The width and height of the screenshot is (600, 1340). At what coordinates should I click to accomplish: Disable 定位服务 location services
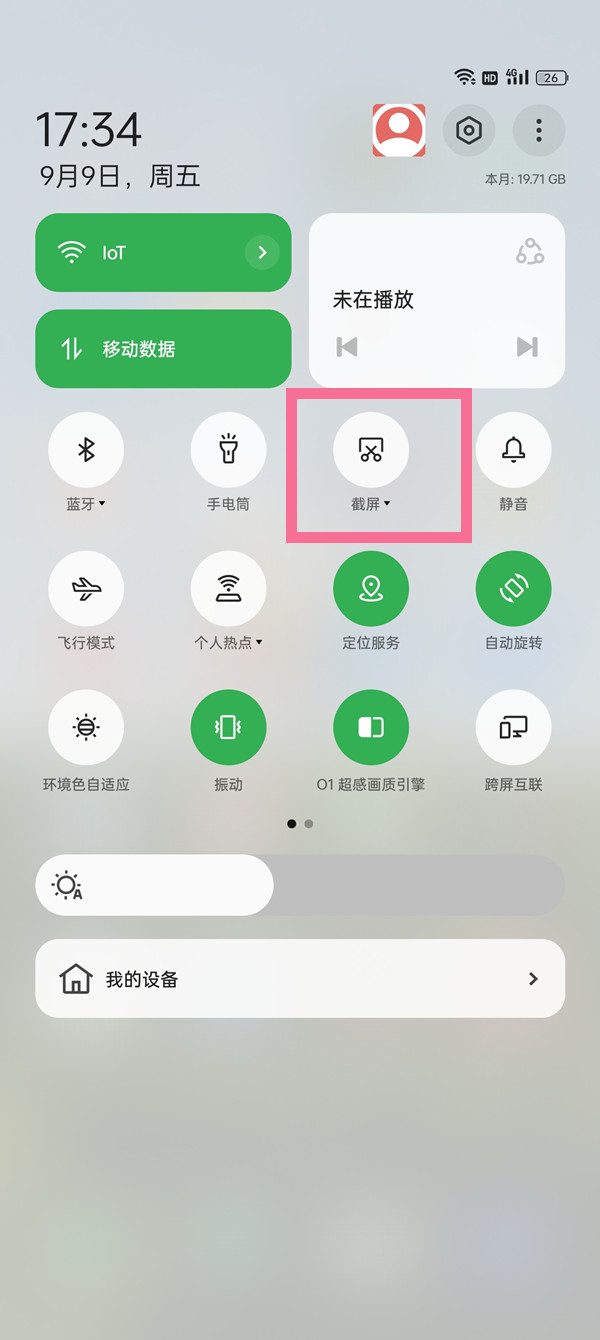371,589
